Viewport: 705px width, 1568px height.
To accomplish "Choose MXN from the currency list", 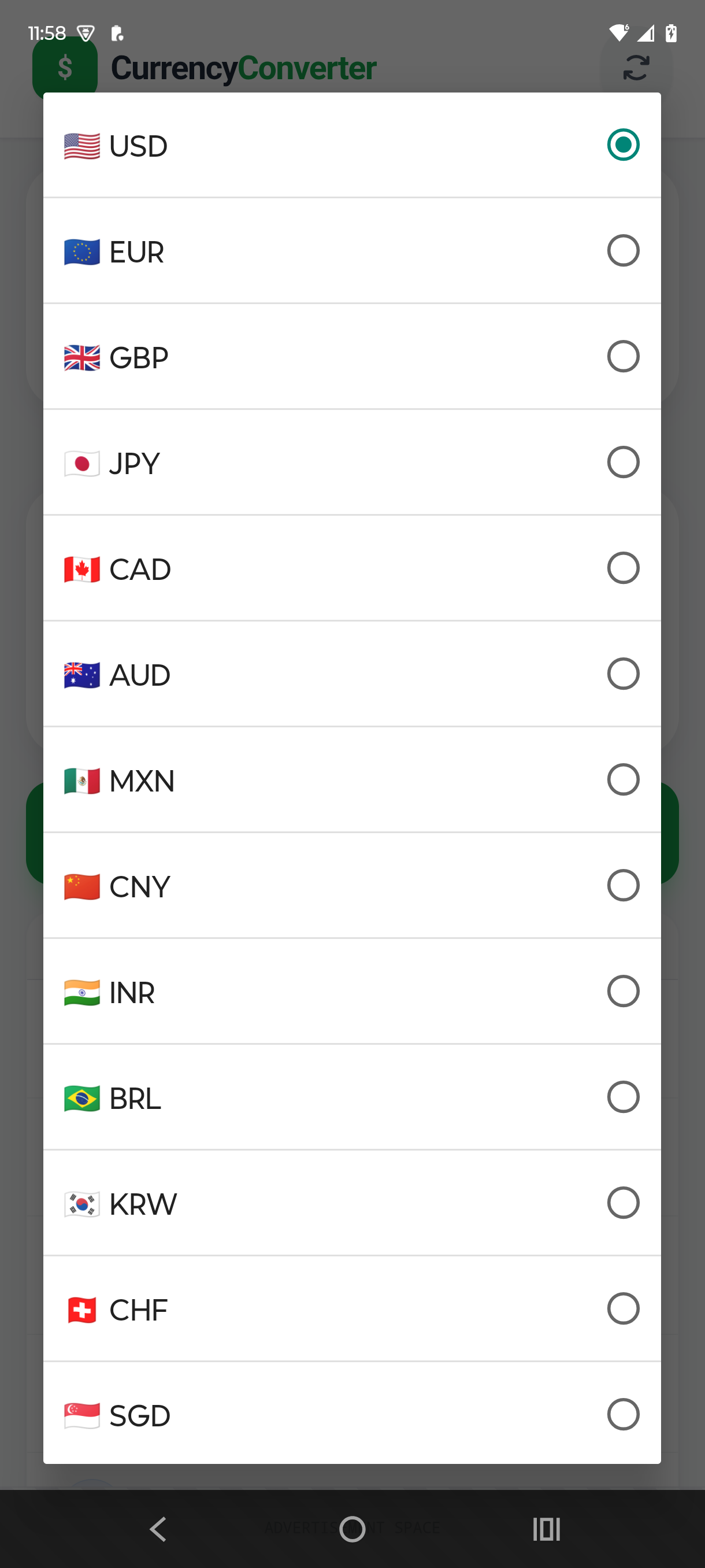I will tap(351, 780).
